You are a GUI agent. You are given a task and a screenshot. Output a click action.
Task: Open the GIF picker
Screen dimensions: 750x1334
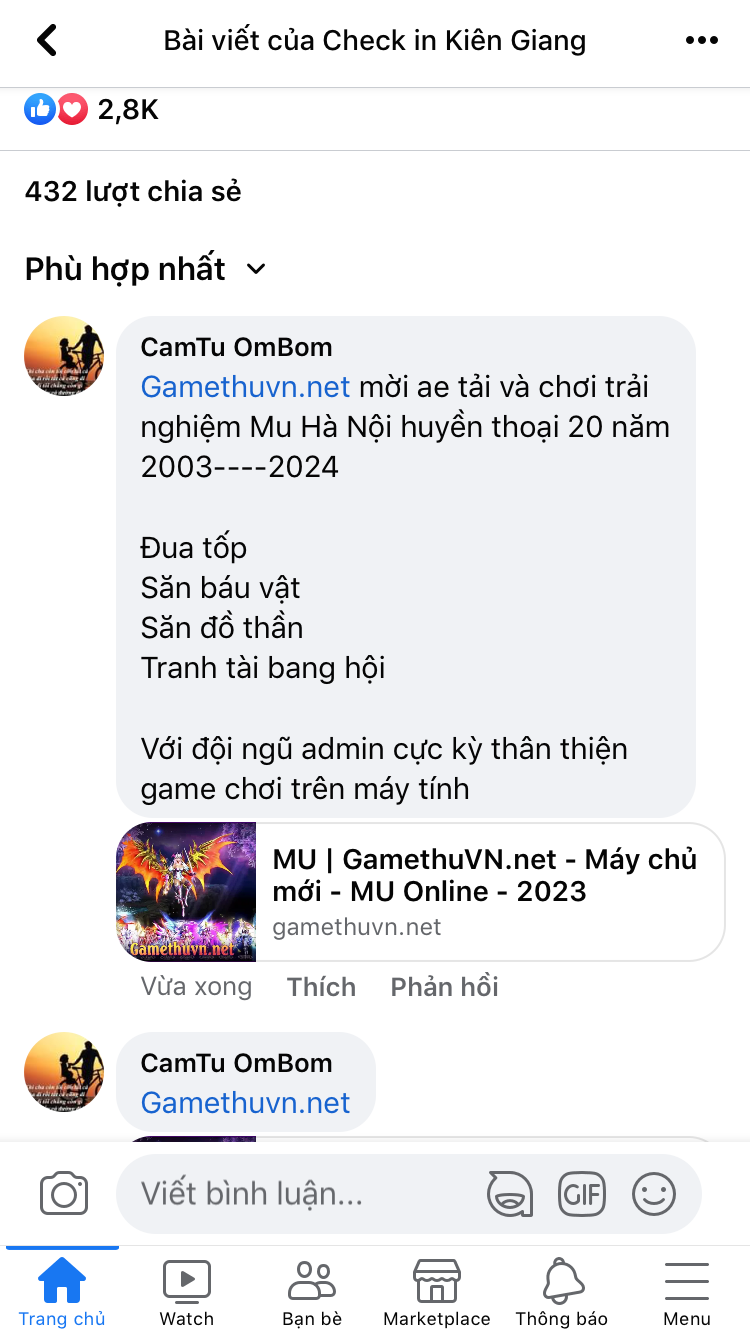tap(582, 1194)
